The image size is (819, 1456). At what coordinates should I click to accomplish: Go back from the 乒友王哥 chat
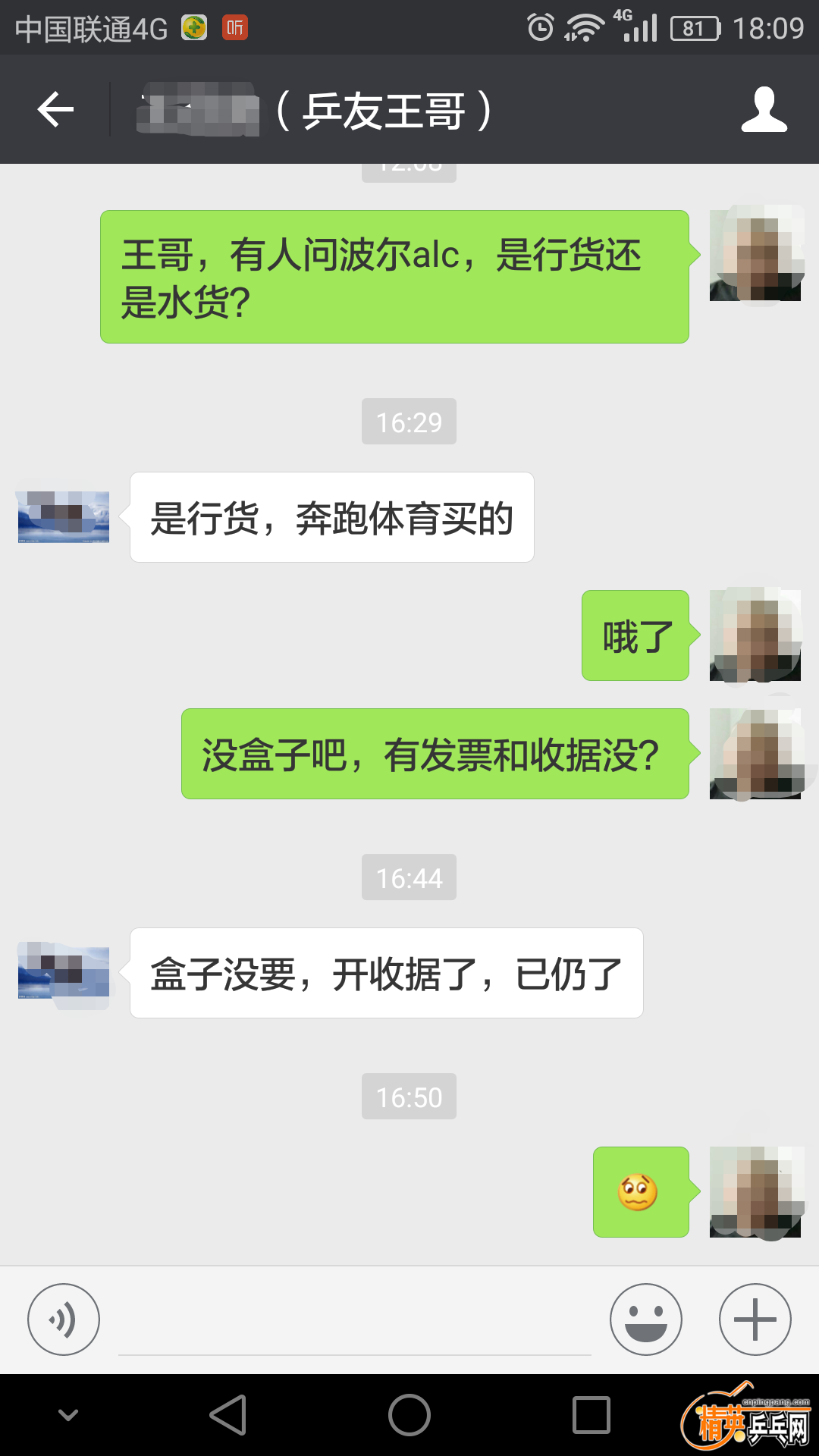point(55,110)
